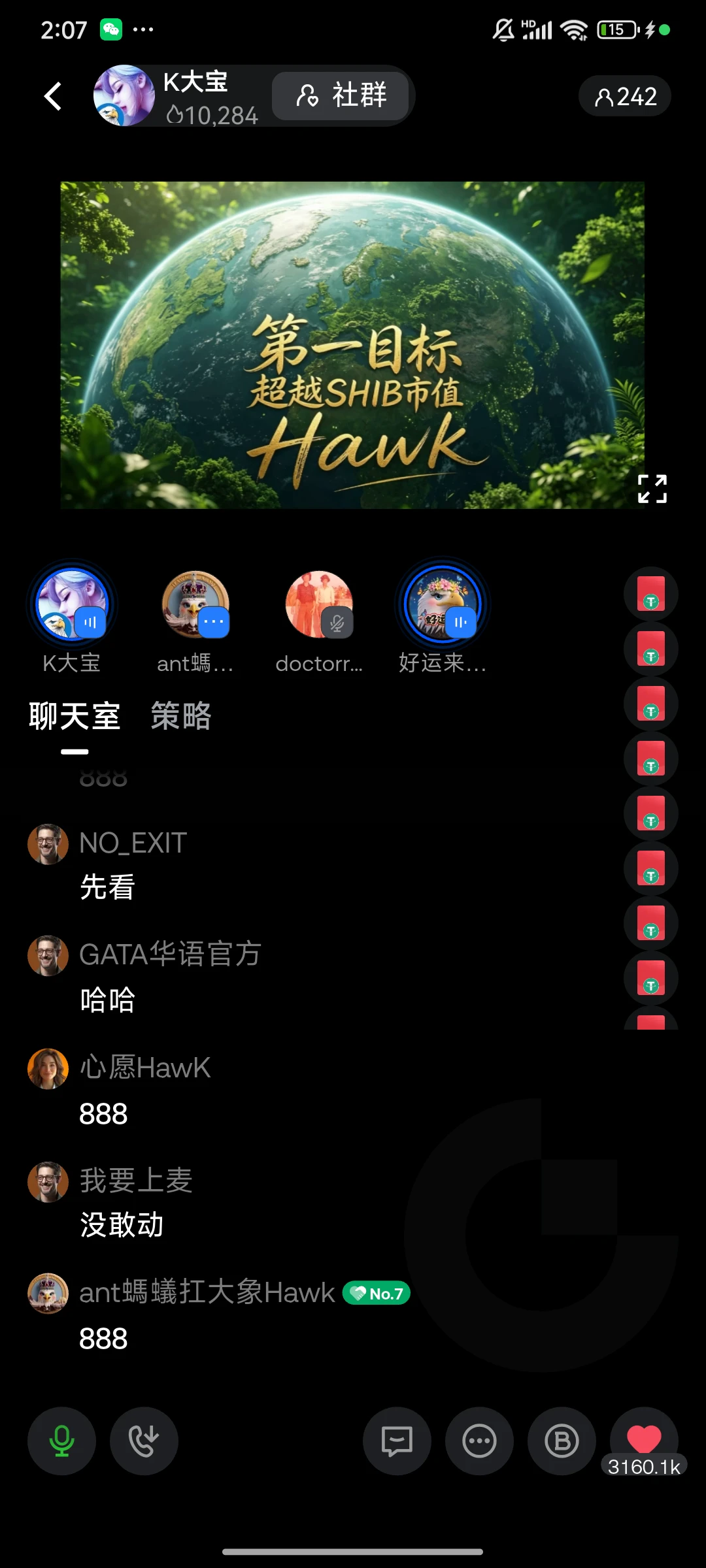The height and width of the screenshot is (1568, 706).
Task: Open speaker 好运来's avatar on stage
Action: (443, 604)
